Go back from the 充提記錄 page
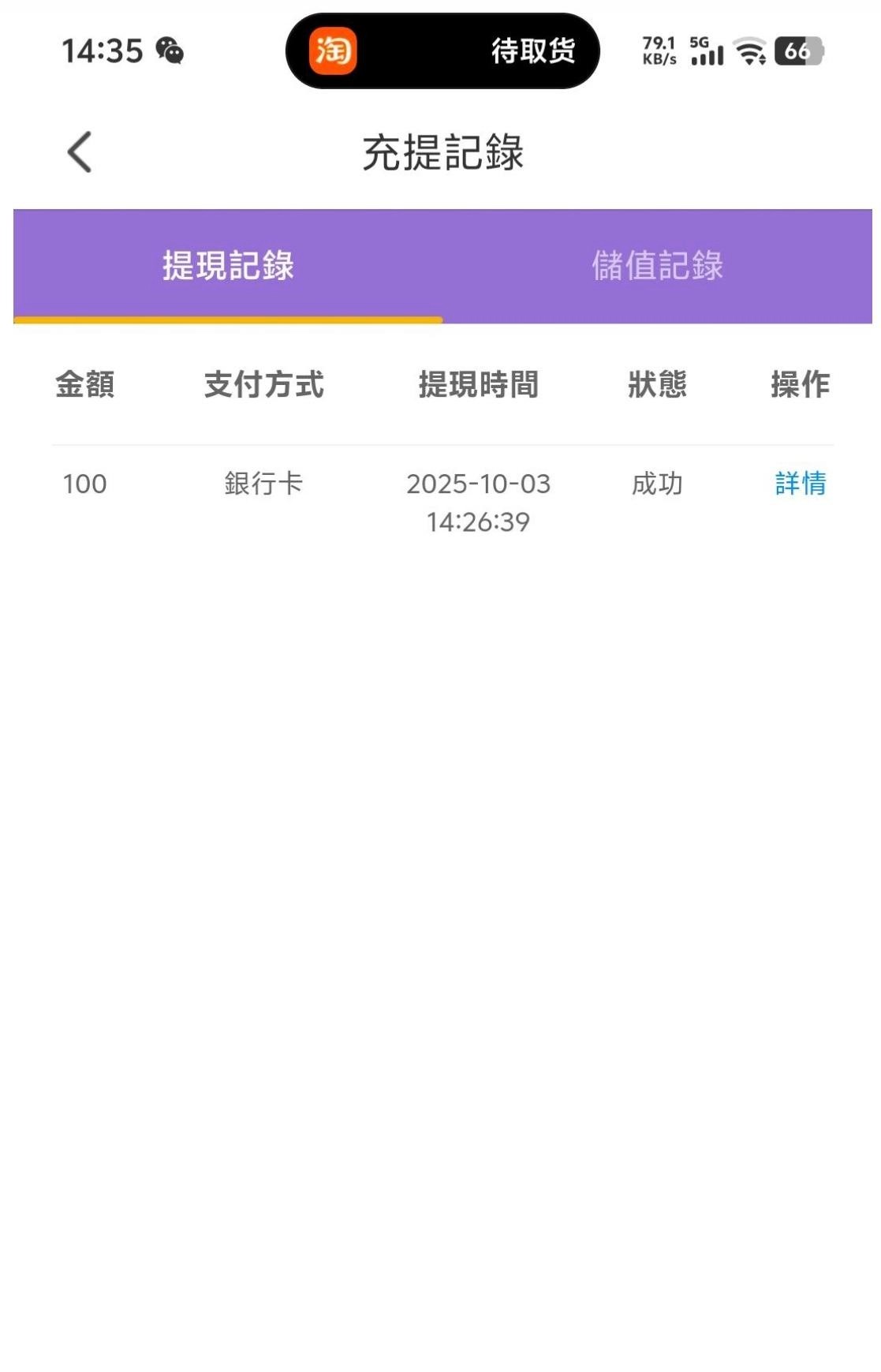This screenshot has height=1372, width=881. [x=80, y=151]
